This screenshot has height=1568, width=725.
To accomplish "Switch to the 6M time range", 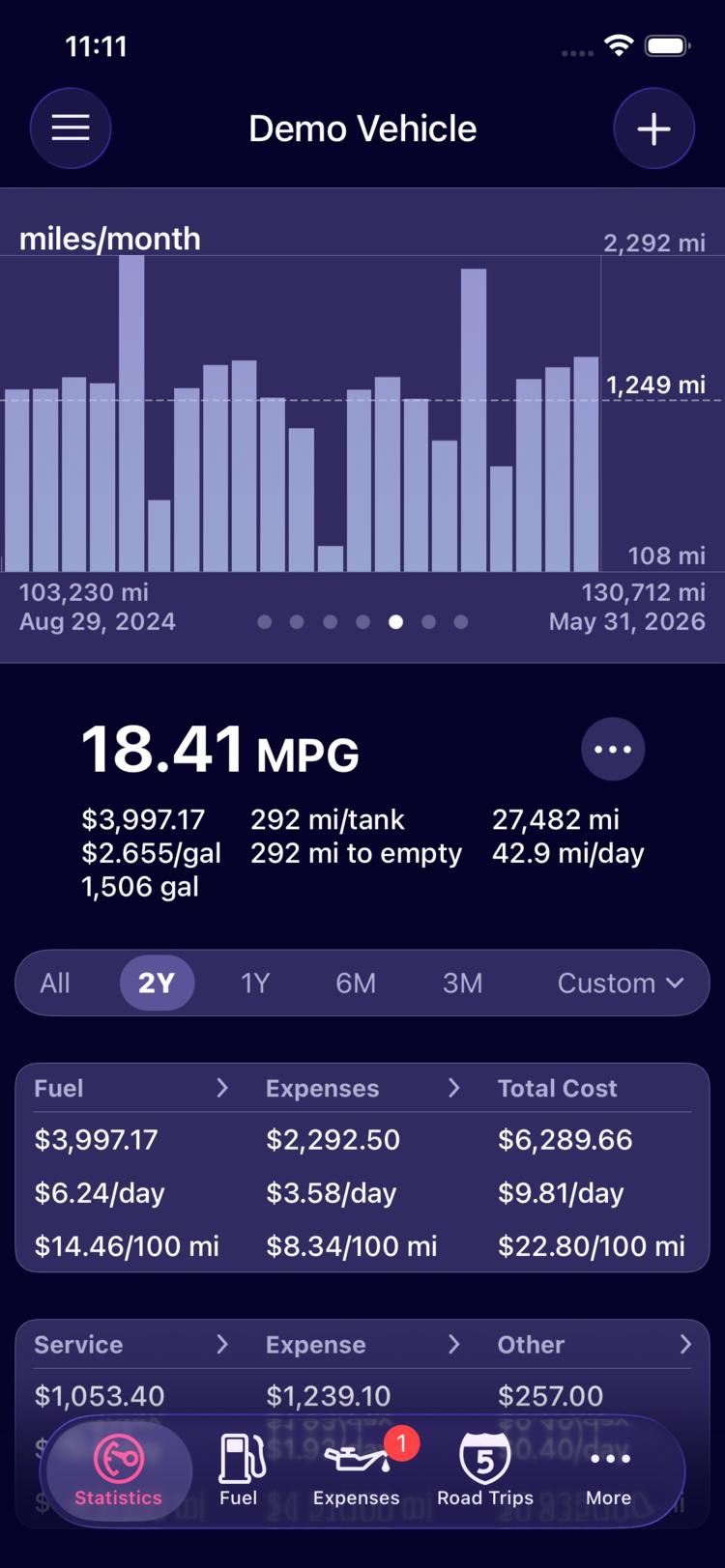I will point(356,983).
